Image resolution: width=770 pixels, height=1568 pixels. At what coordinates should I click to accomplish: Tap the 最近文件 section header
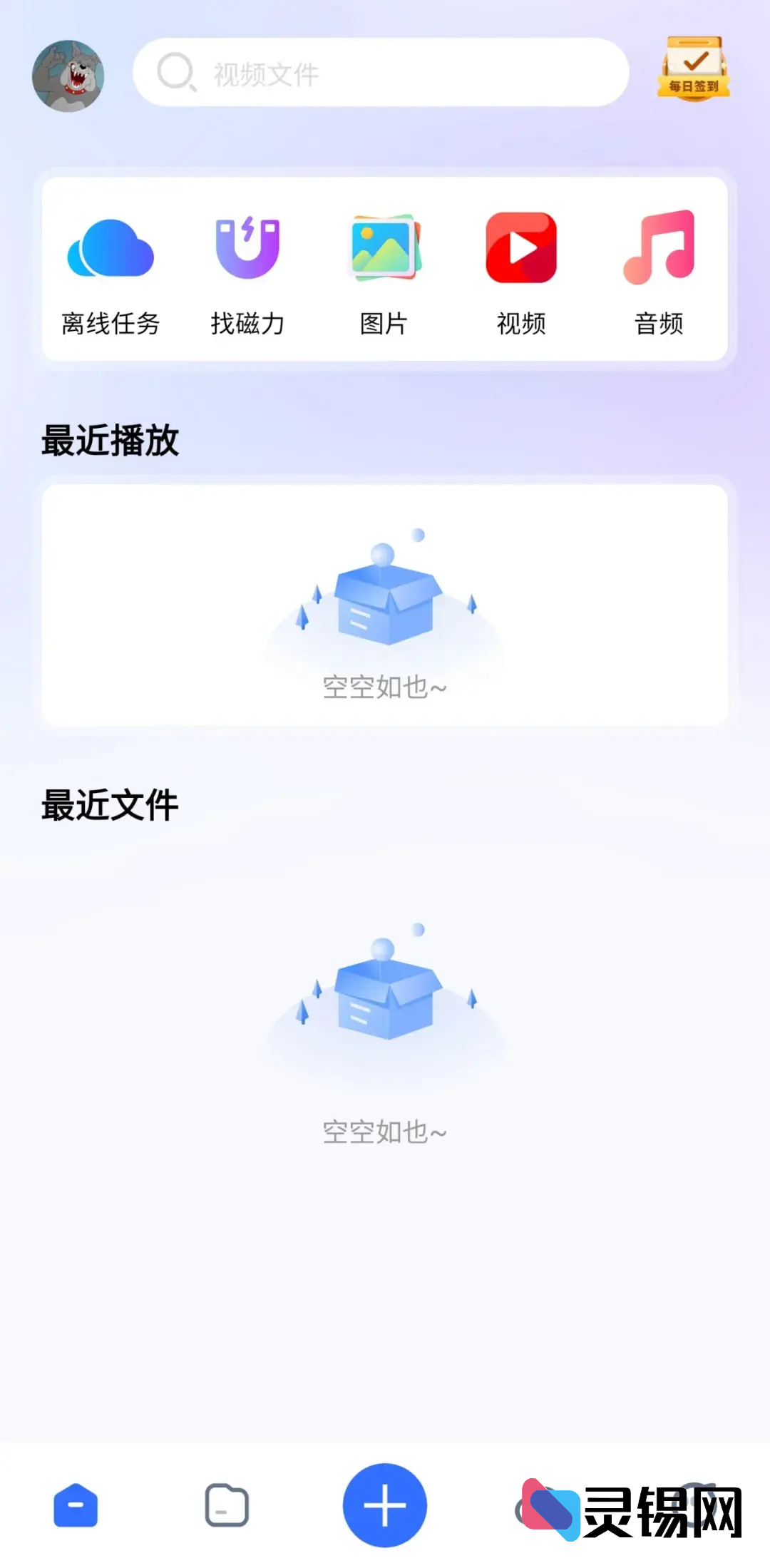pyautogui.click(x=111, y=806)
